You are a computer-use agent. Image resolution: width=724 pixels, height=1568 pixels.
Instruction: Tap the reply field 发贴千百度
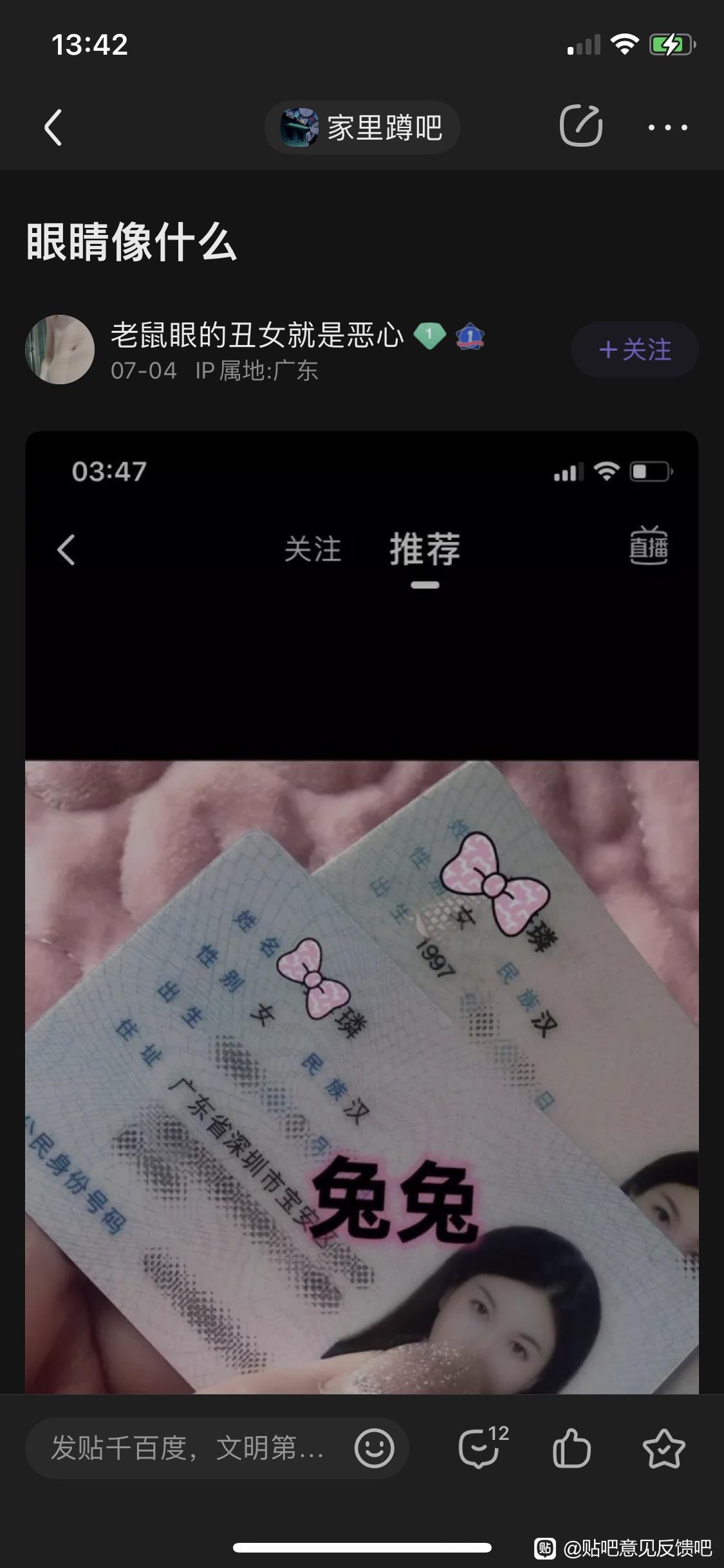tap(190, 1448)
